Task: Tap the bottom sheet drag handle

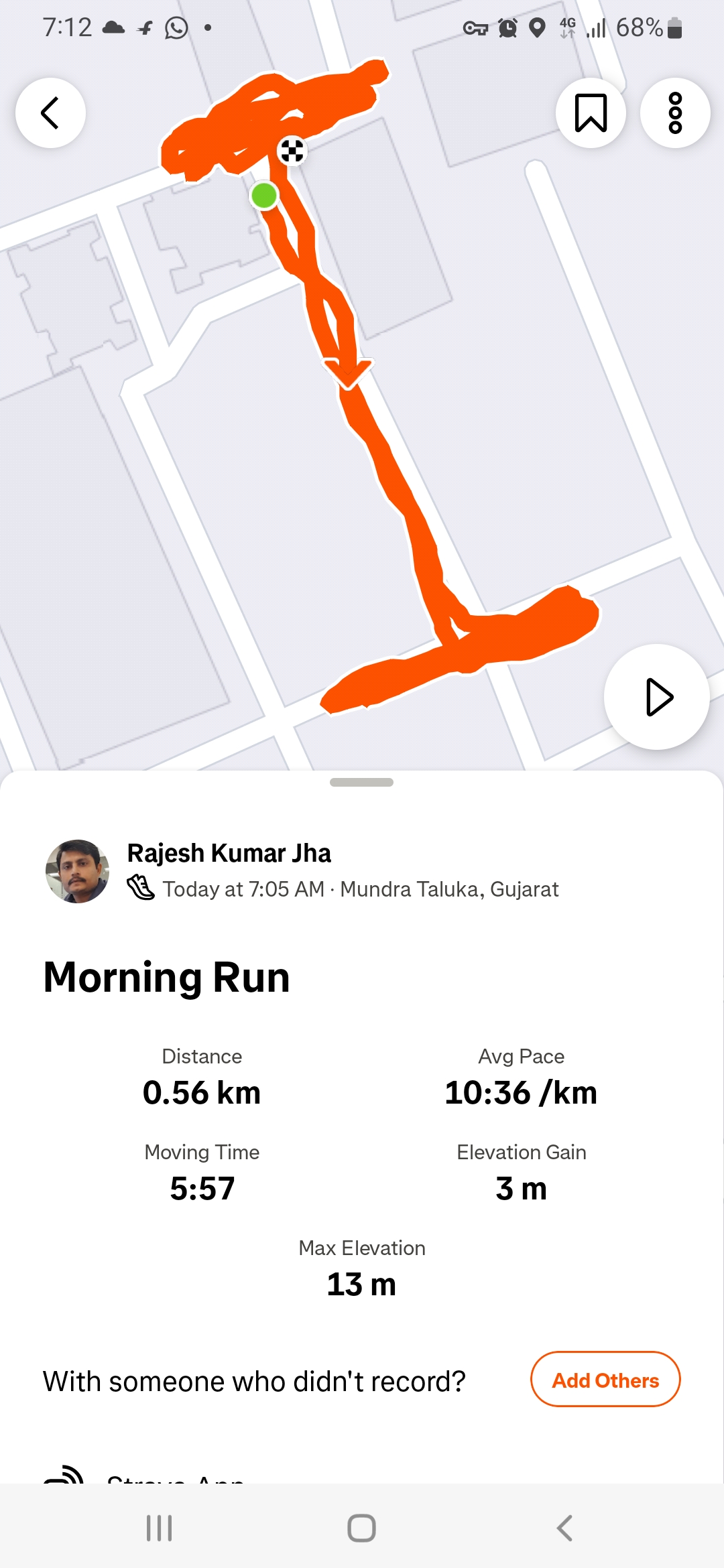Action: (361, 782)
